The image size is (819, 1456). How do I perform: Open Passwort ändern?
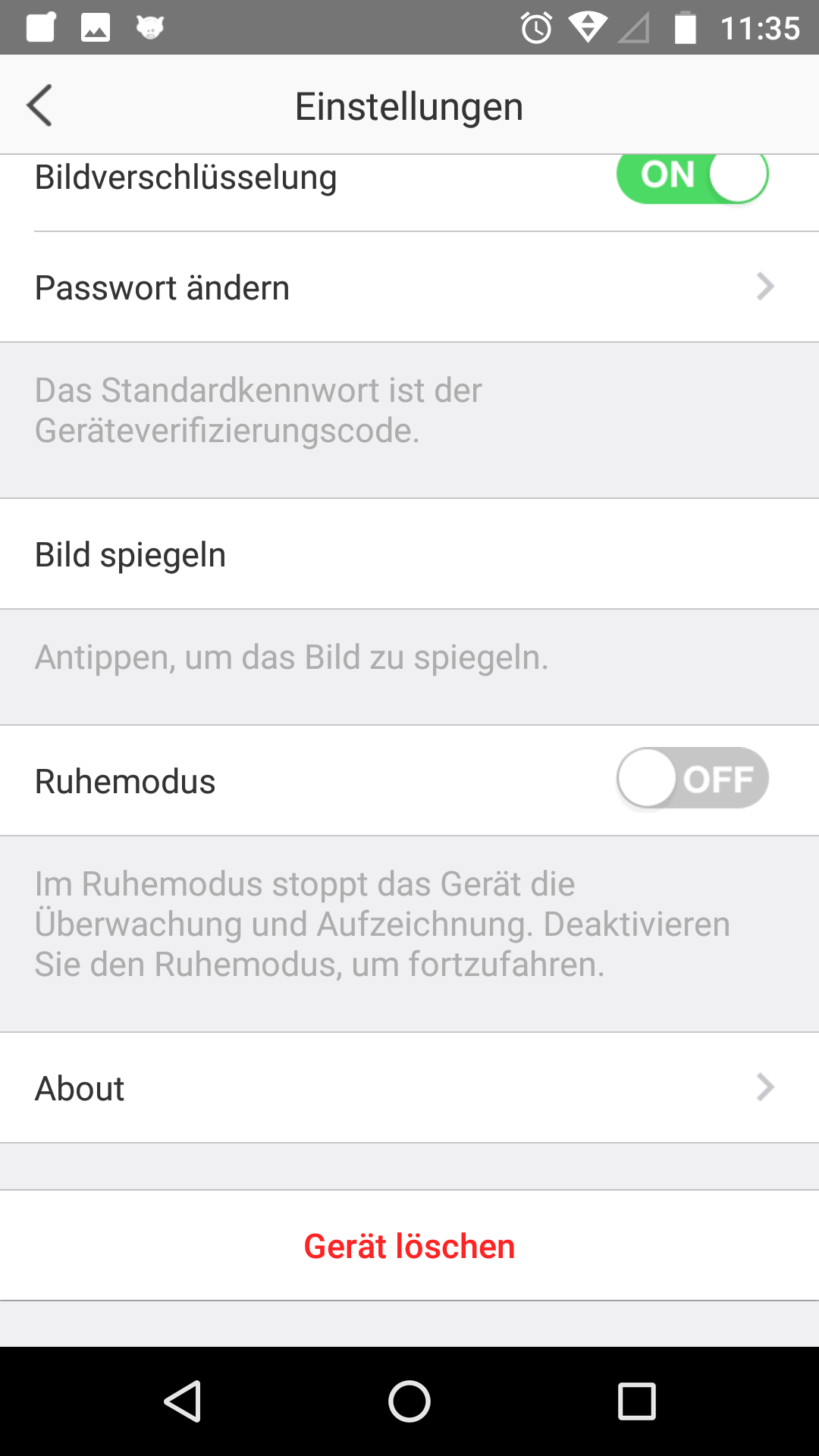click(x=409, y=287)
